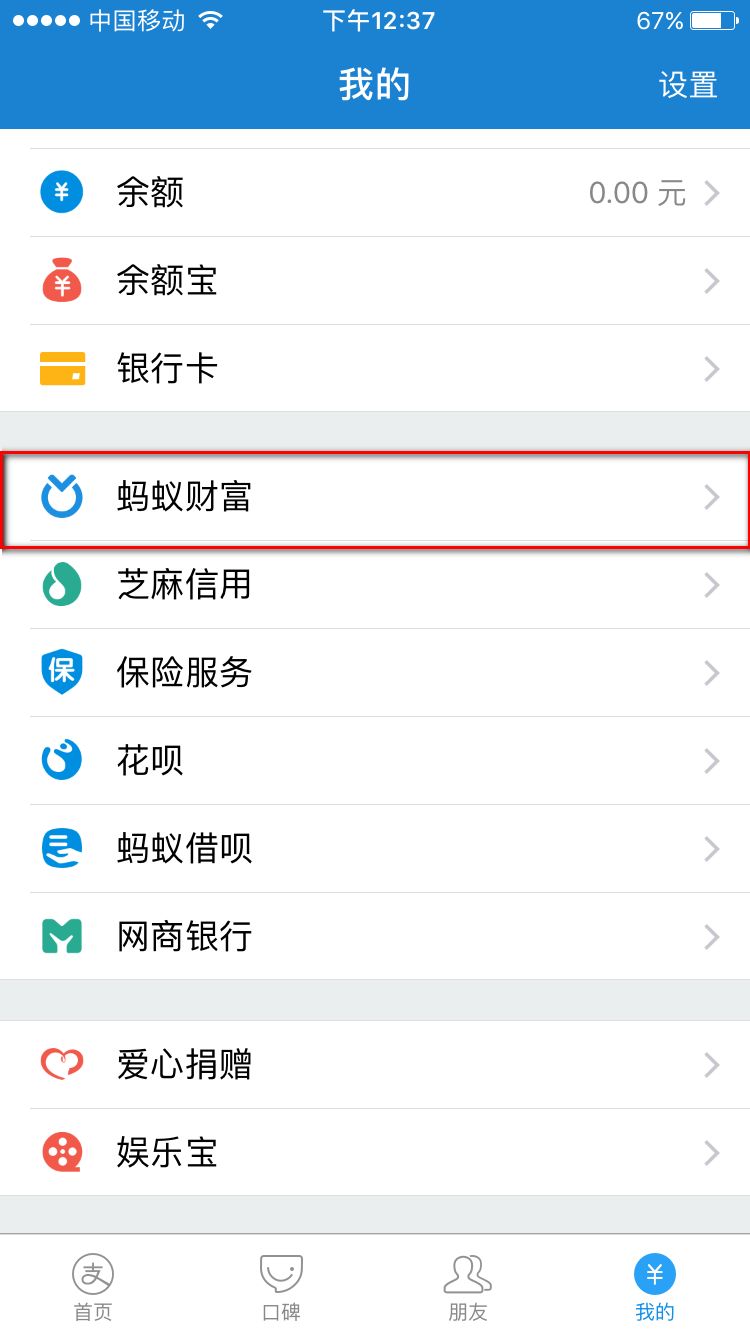Open 蚂蚁财富

(375, 497)
